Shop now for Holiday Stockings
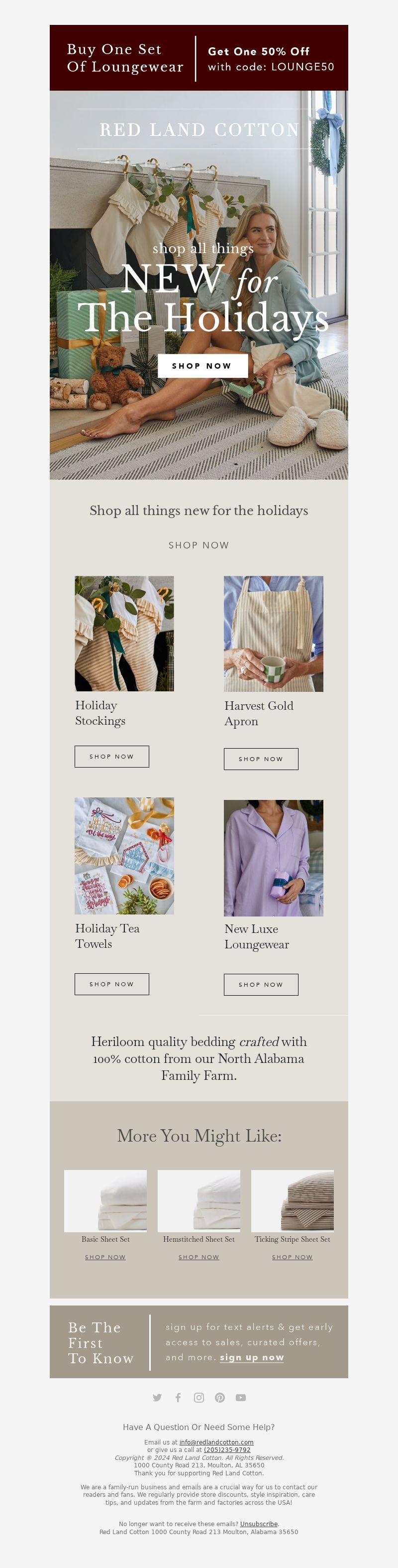The image size is (398, 1568). pyautogui.click(x=112, y=756)
